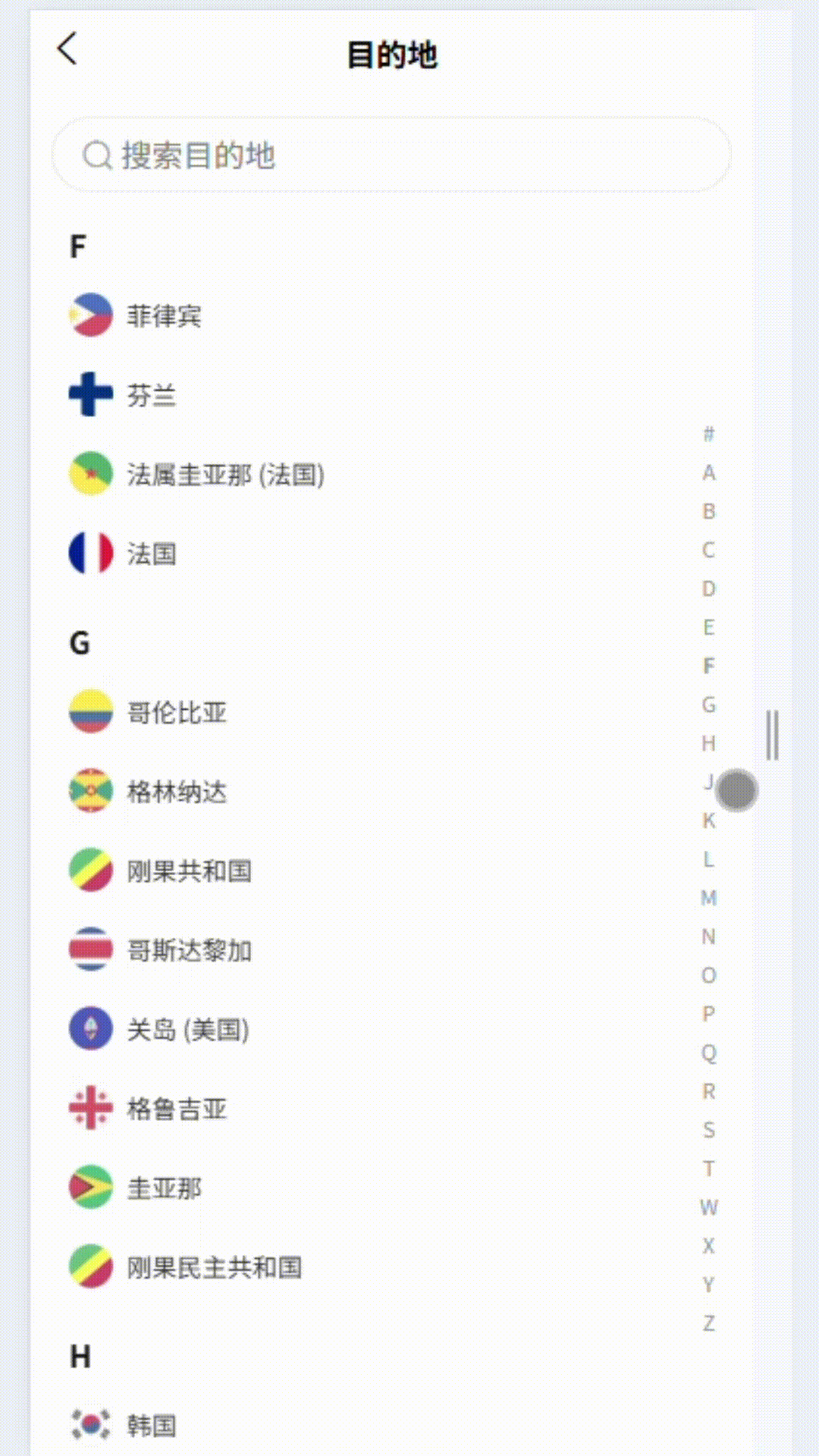The image size is (819, 1456).
Task: Tap the # symbol in the index
Action: [708, 434]
